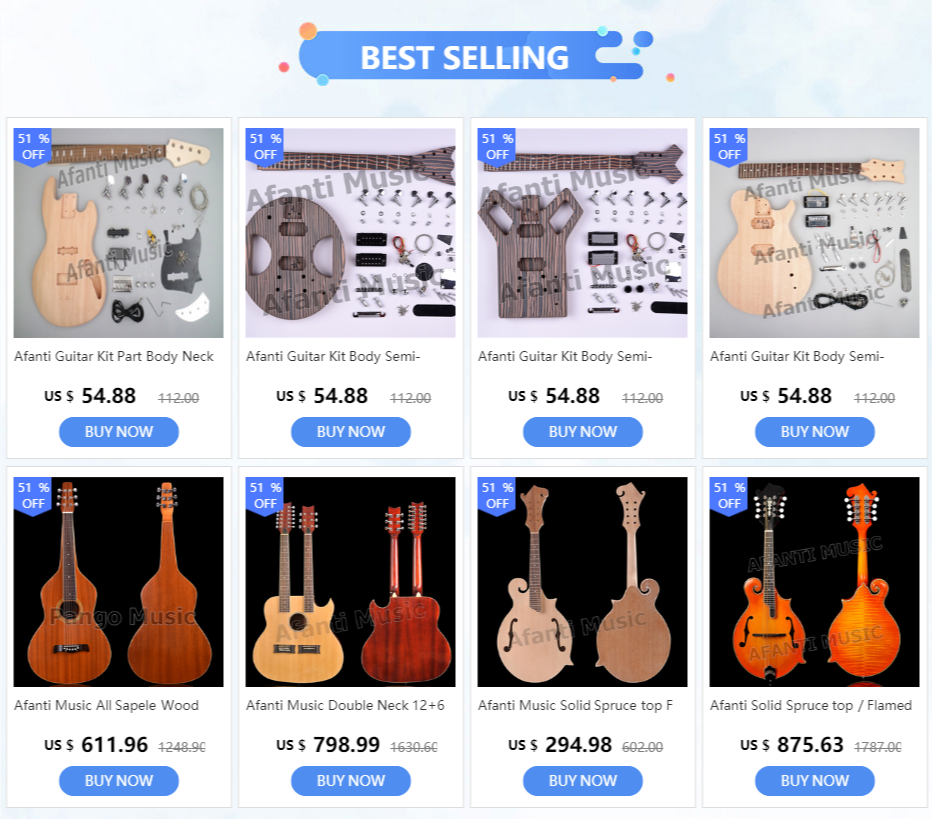View the Afanti Solid Spruce top / Flamed mandolin
Image resolution: width=932 pixels, height=819 pixels.
tap(814, 582)
